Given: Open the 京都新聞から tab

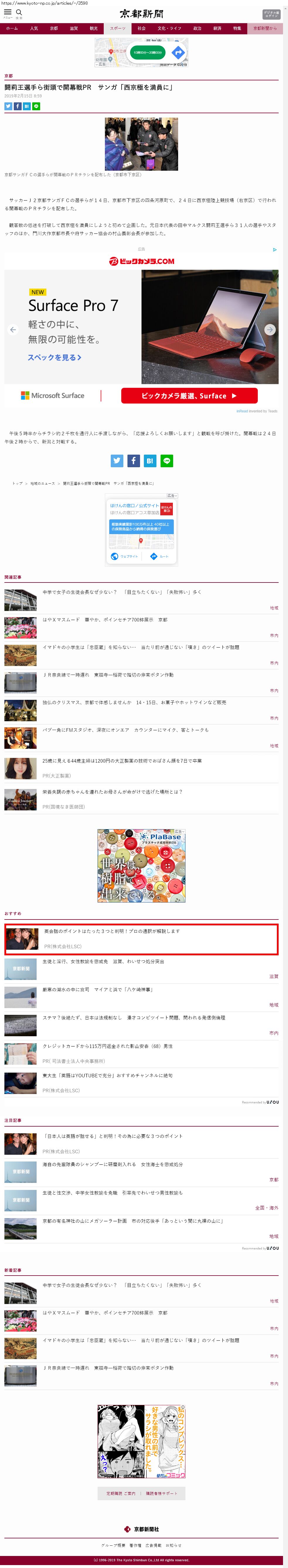Looking at the screenshot, I should [265, 28].
